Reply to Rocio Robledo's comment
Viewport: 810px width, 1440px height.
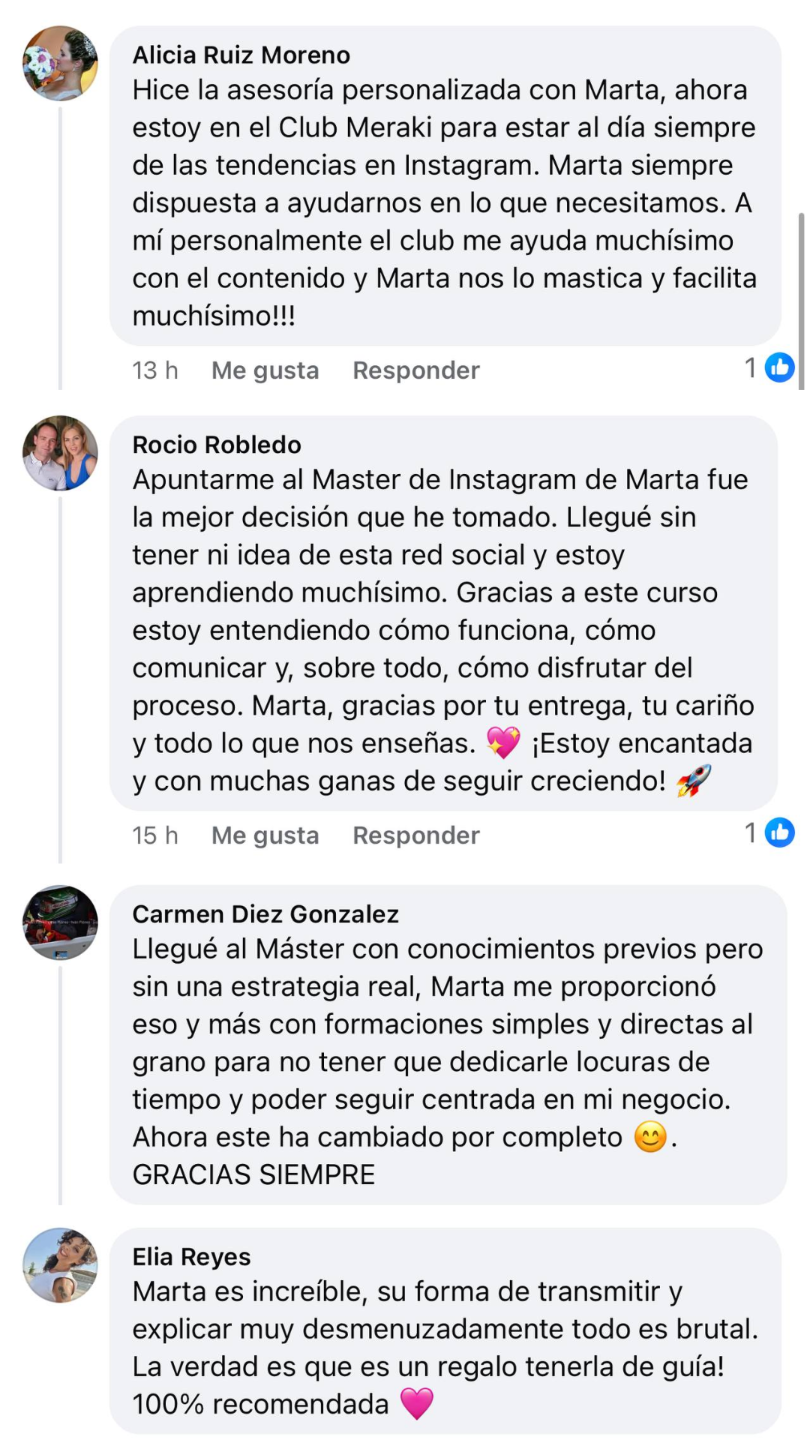(x=416, y=835)
